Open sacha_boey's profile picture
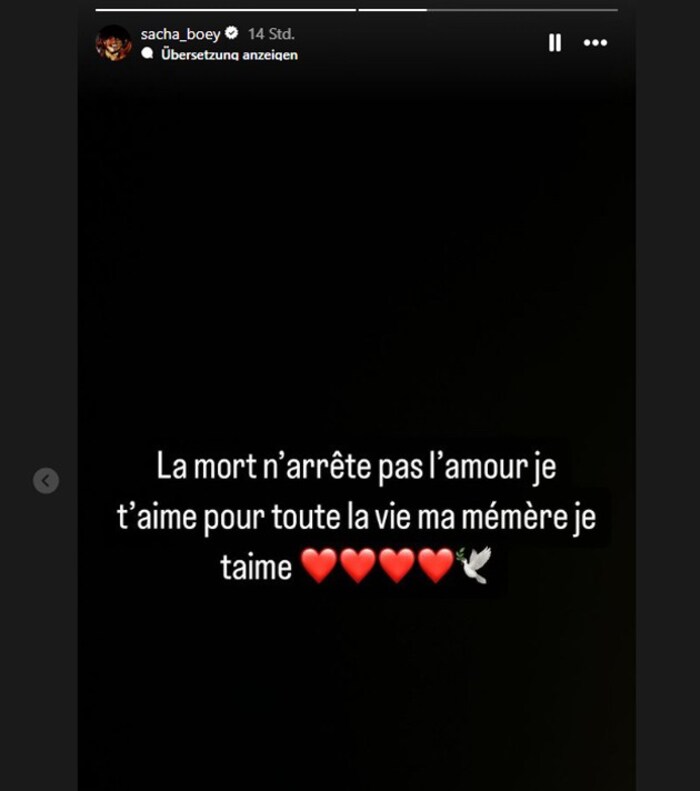Screen dimensions: 700x791 coord(113,43)
